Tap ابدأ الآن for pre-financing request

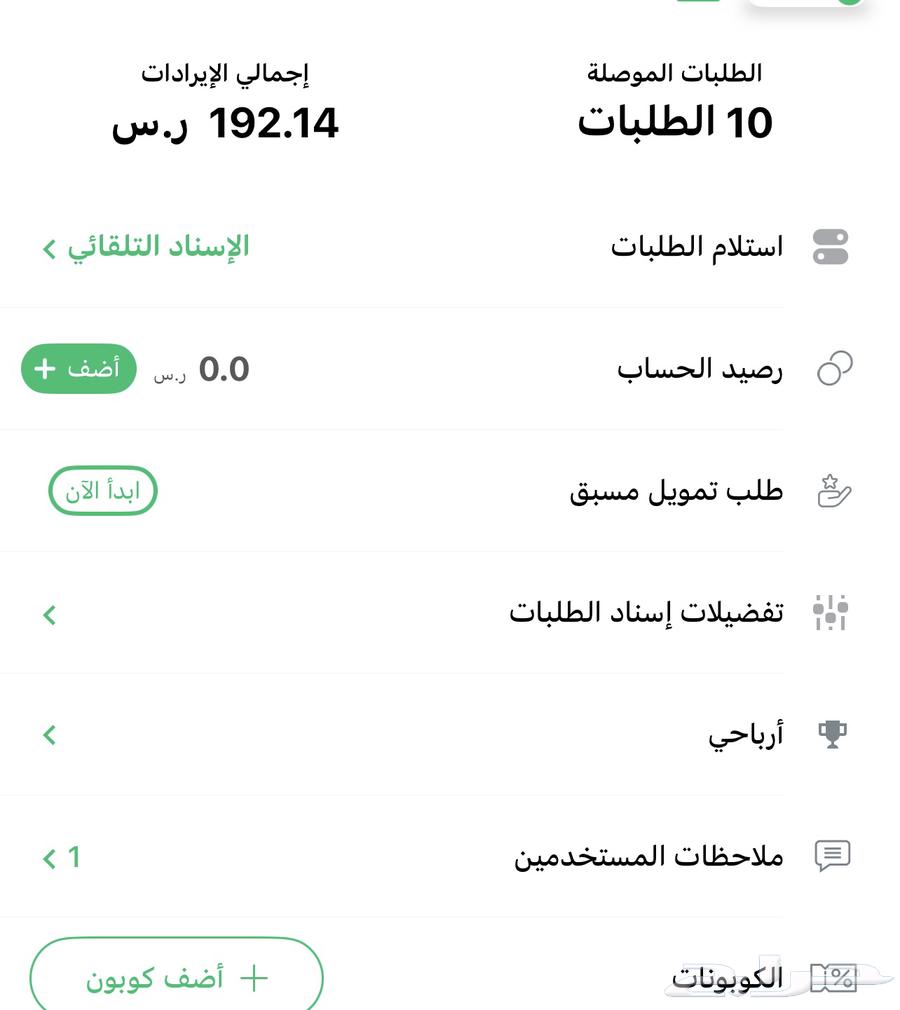103,491
